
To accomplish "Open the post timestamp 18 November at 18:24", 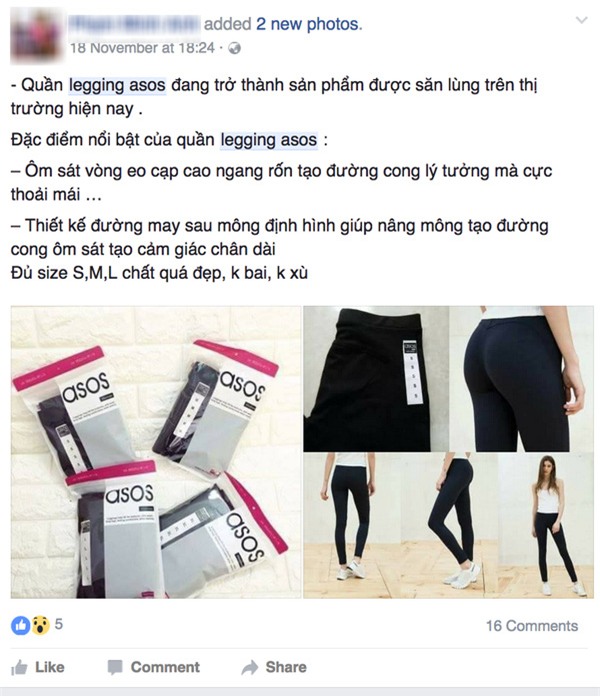I will point(140,47).
